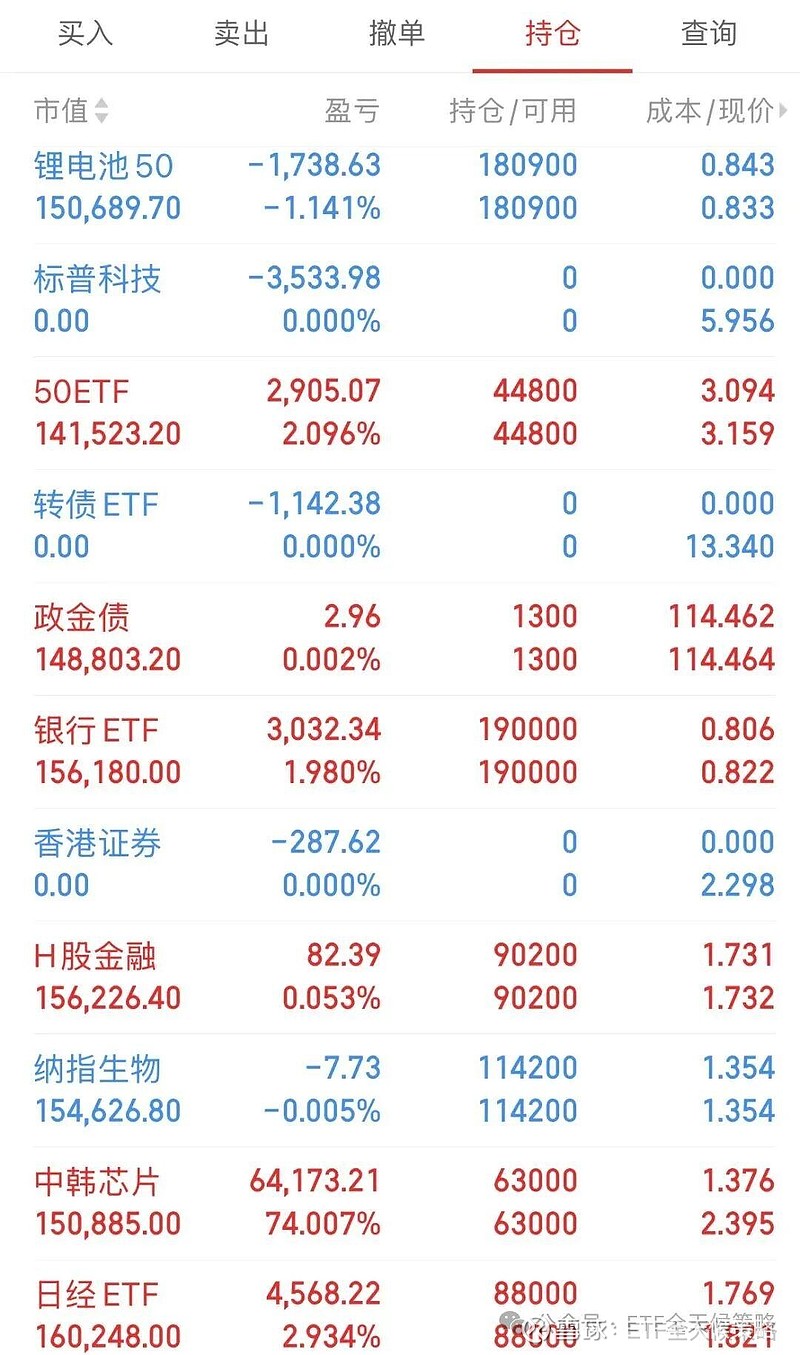Select the 银行ETF holding row

tap(400, 750)
